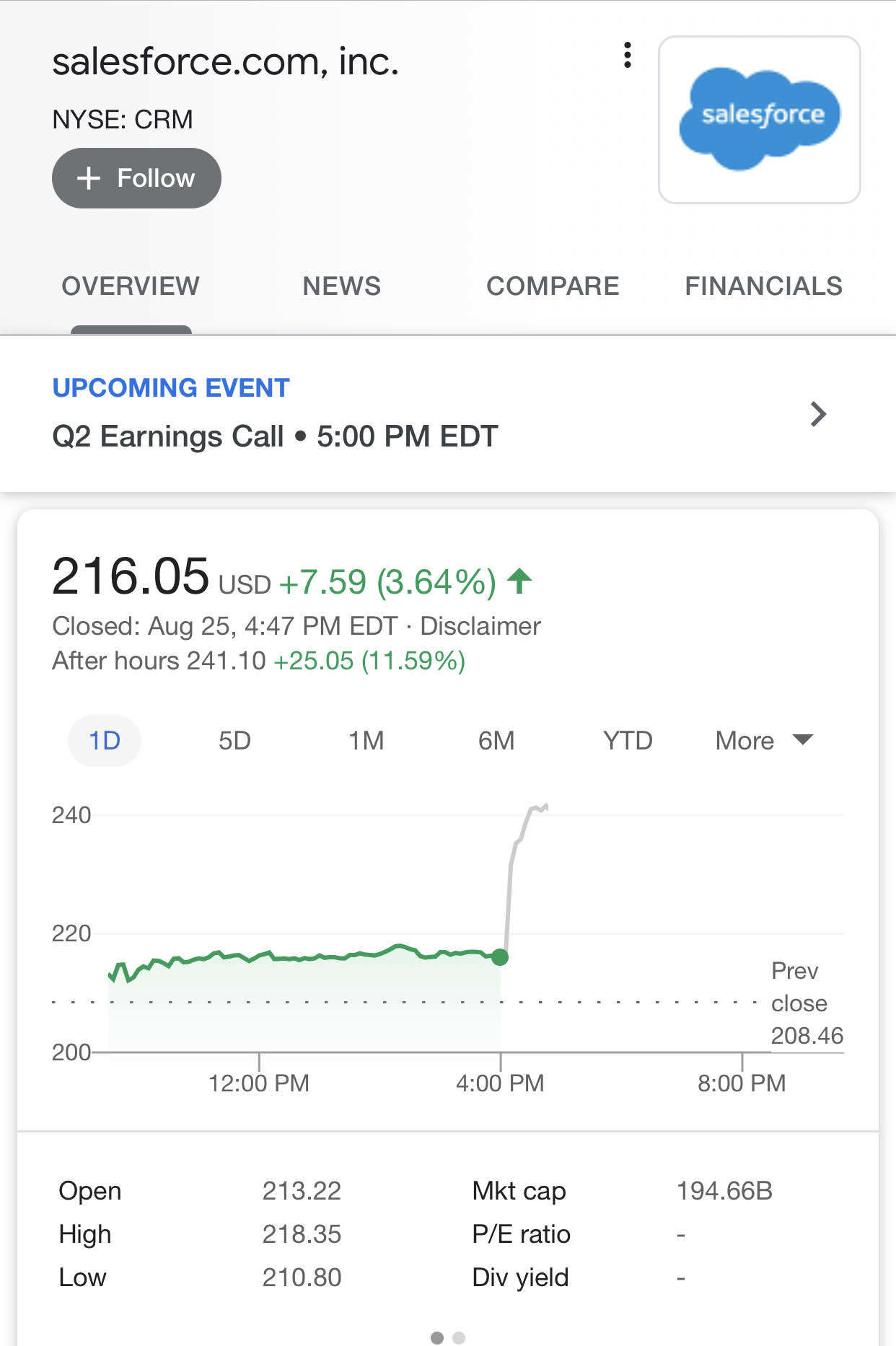Select the 1D time range
Screen dimensions: 896x1346
pos(103,740)
